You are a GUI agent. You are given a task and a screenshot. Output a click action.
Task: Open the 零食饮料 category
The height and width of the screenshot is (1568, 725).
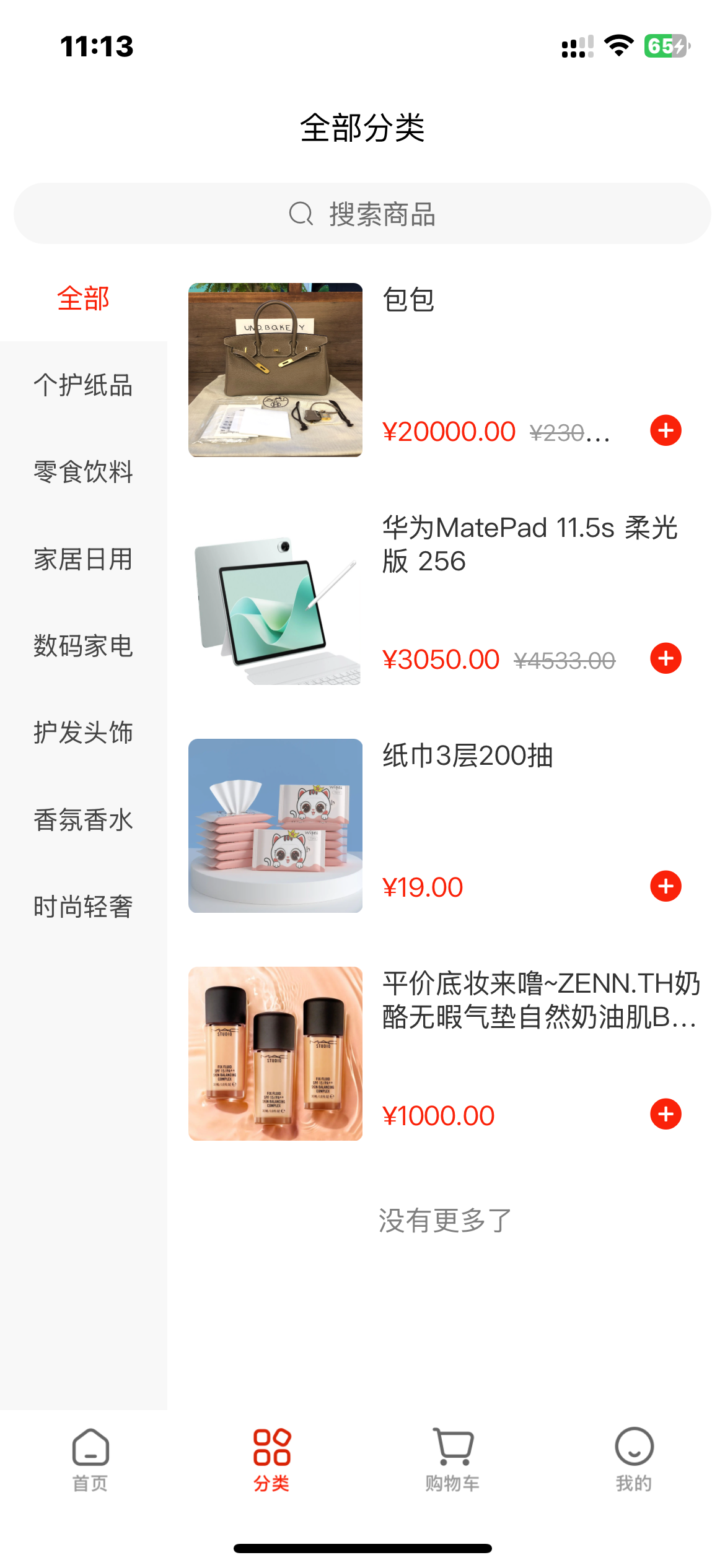coord(83,472)
